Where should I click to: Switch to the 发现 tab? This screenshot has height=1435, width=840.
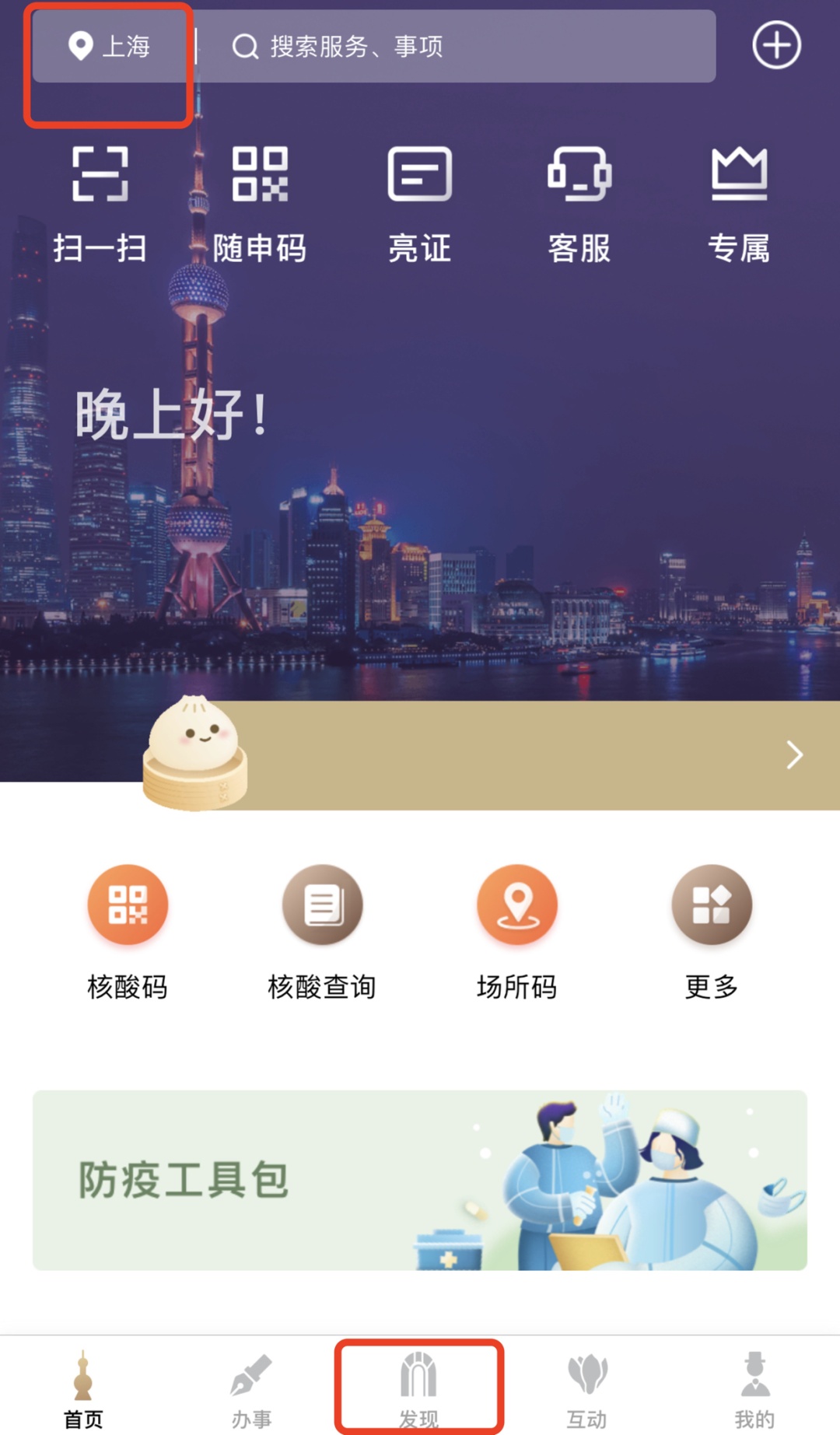(419, 1390)
